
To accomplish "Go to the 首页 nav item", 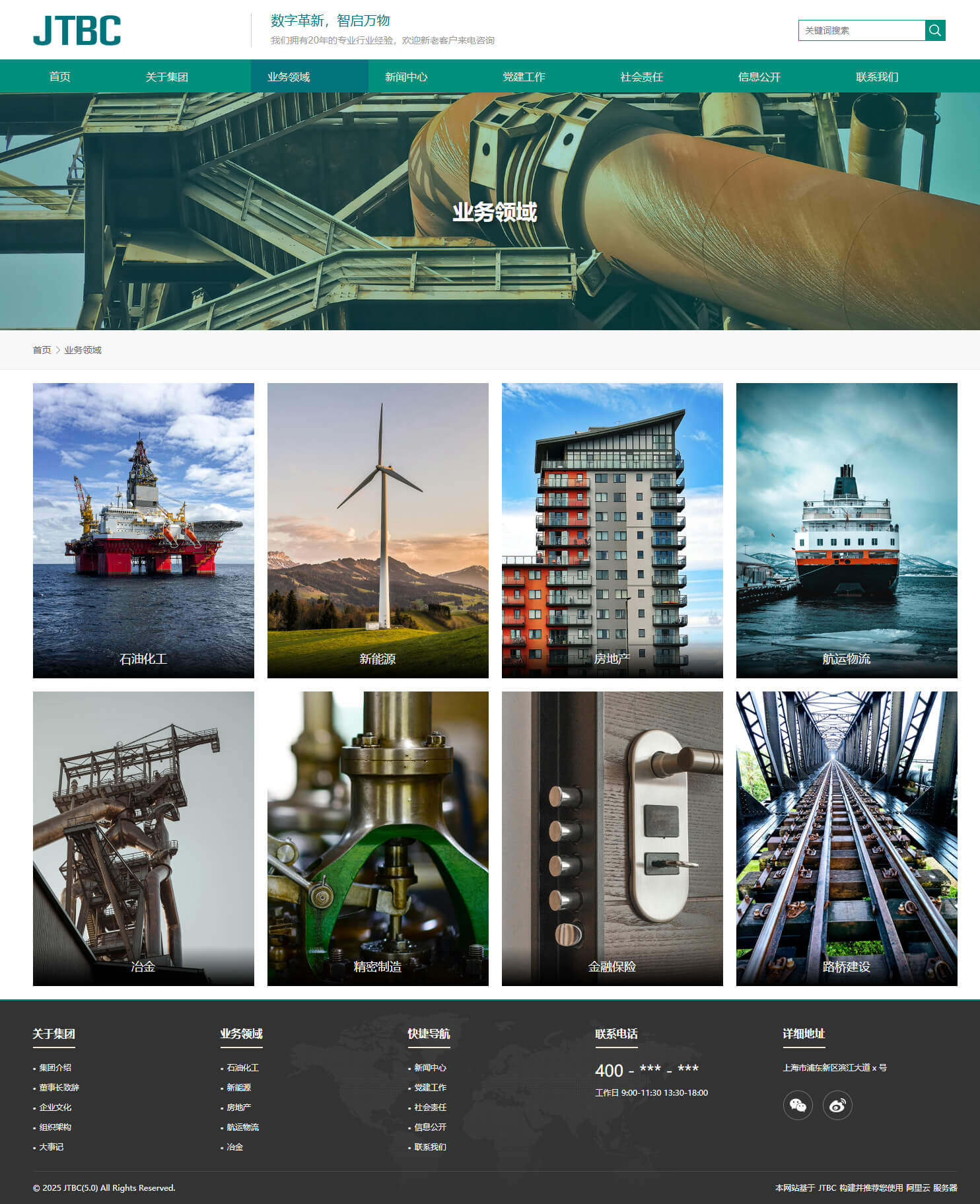I will tap(59, 77).
